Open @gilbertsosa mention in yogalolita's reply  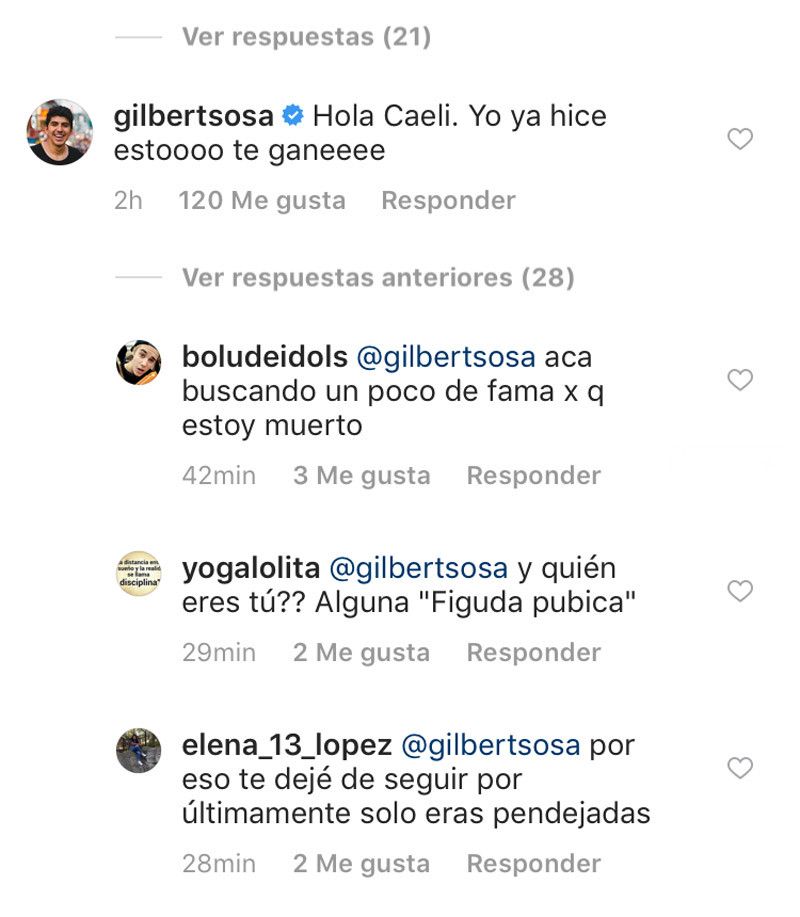418,569
